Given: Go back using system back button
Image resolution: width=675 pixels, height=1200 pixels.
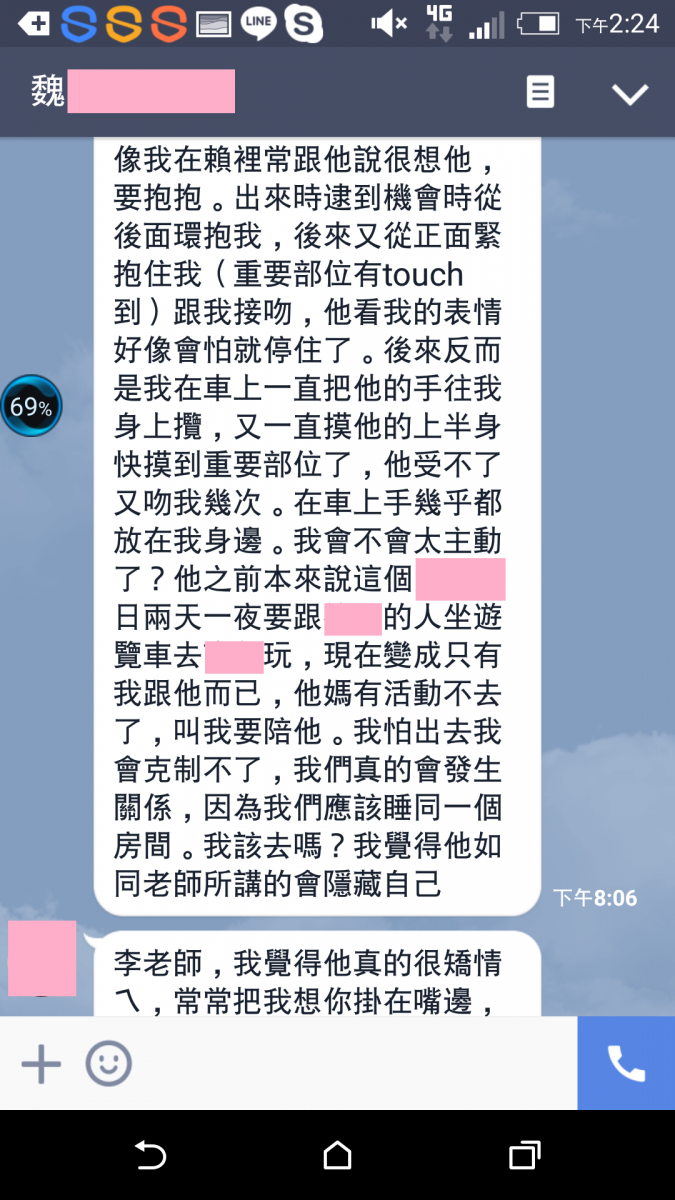Looking at the screenshot, I should click(x=150, y=1156).
